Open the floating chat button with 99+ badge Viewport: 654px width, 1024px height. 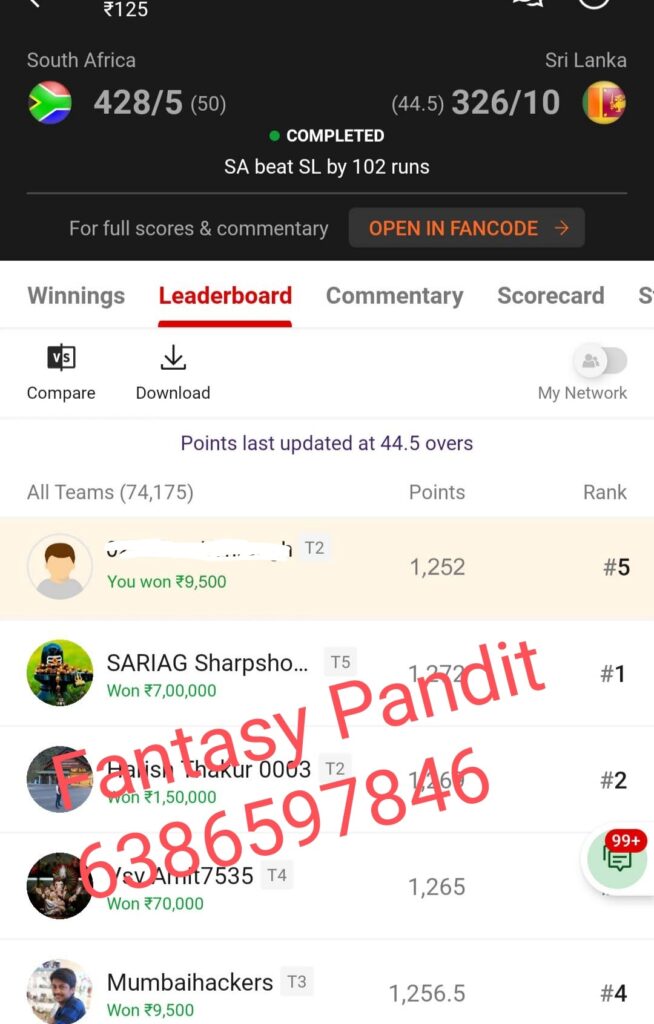click(618, 859)
